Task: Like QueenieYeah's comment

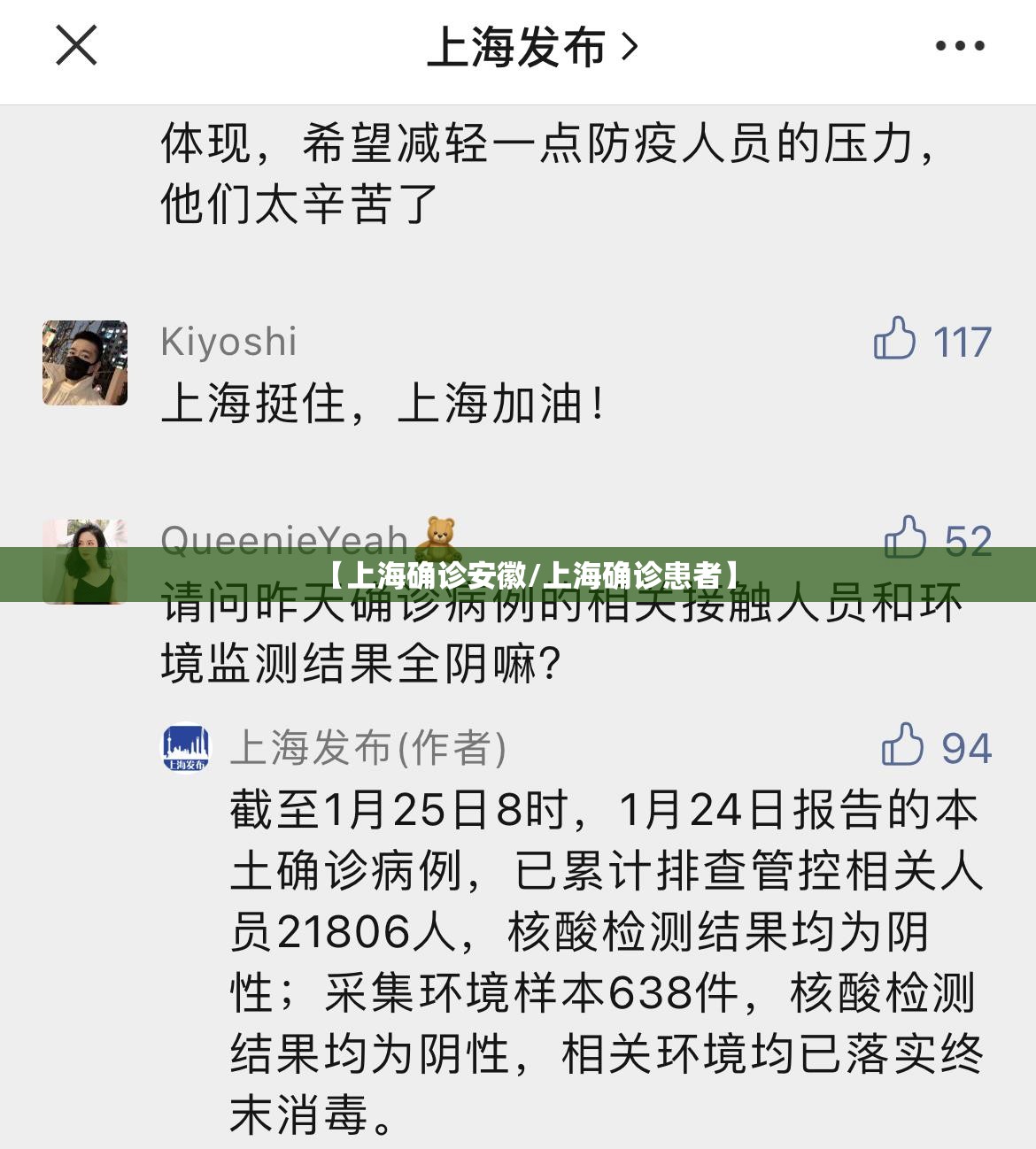Action: (x=905, y=537)
